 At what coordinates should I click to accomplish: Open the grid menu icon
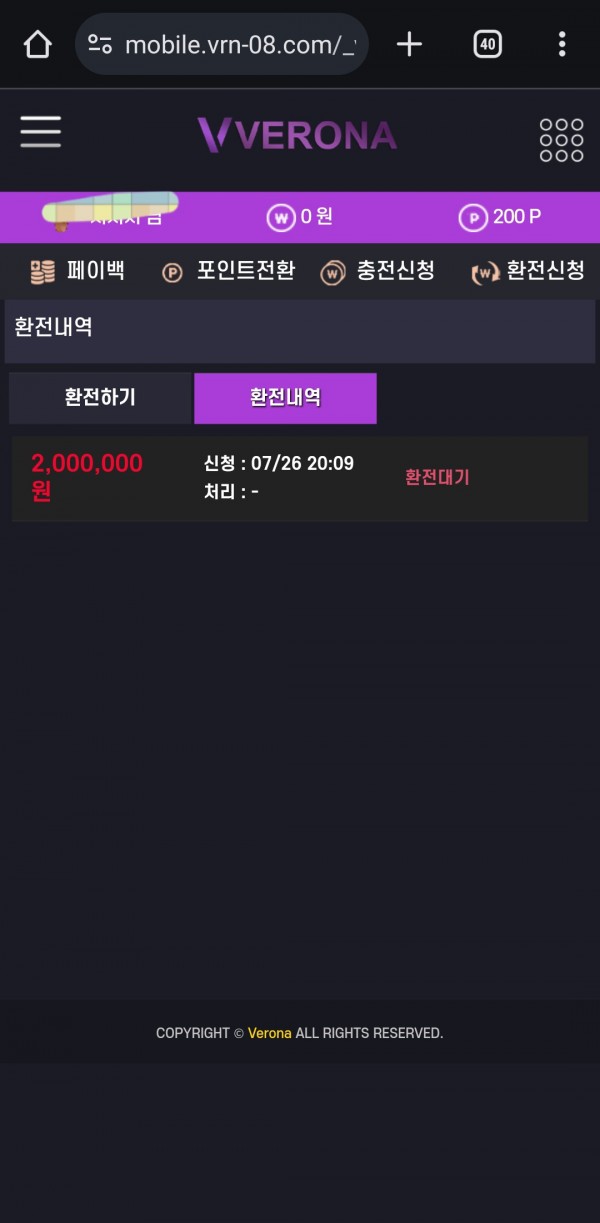(561, 140)
